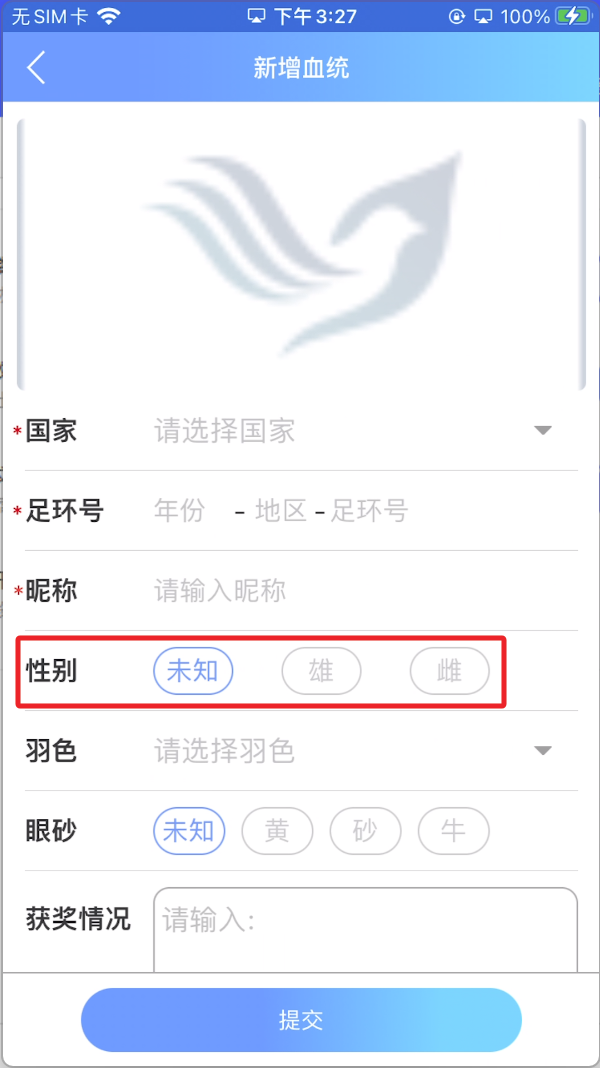Go back from the 新增血统 page
600x1068 pixels.
[x=37, y=68]
